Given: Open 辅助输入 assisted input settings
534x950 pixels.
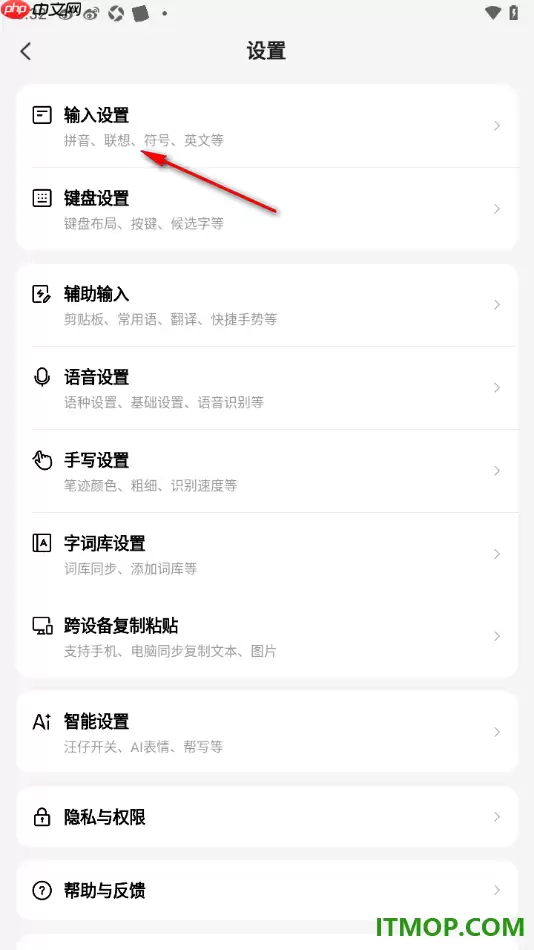Looking at the screenshot, I should [267, 305].
